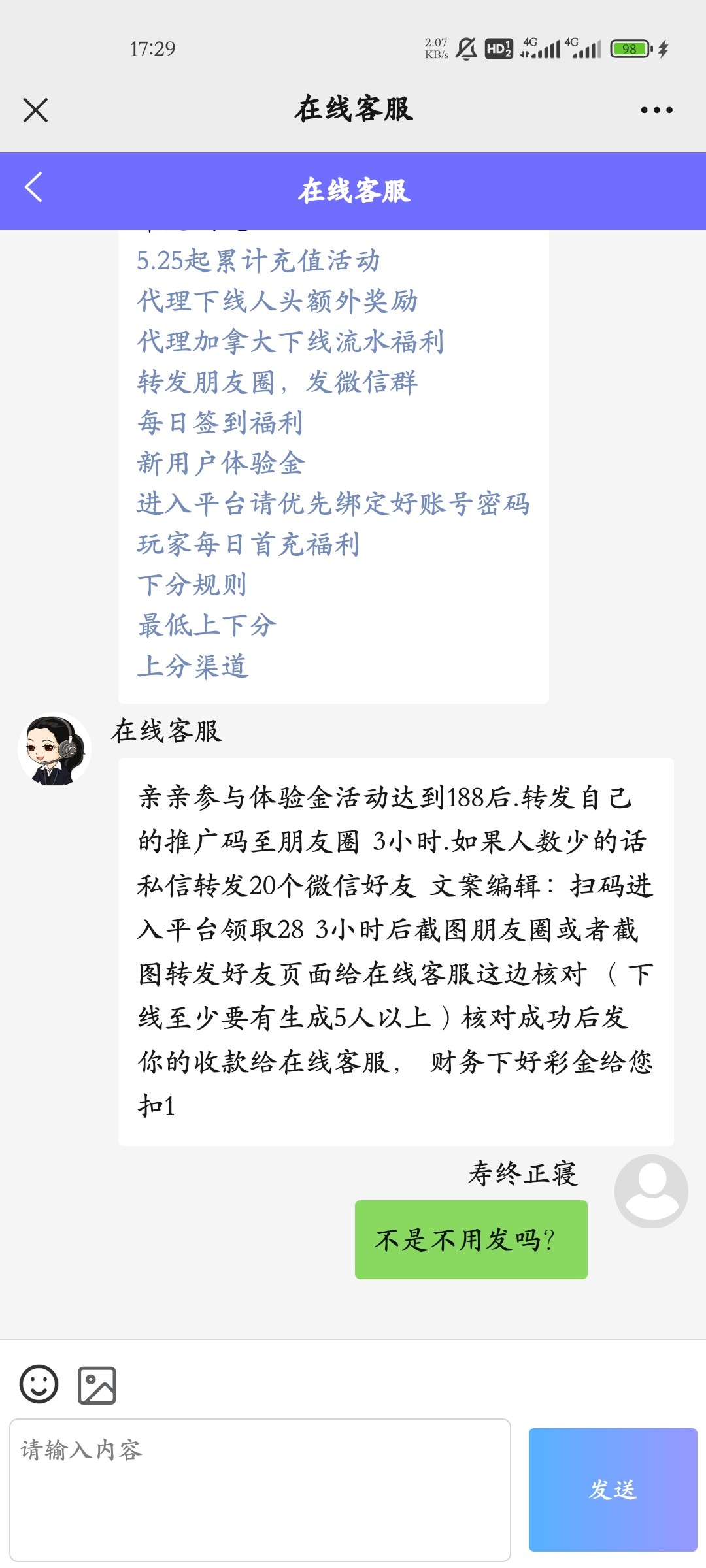Open the 进入平台请优先绑定好账号密码 link
The height and width of the screenshot is (1568, 706).
click(x=333, y=504)
